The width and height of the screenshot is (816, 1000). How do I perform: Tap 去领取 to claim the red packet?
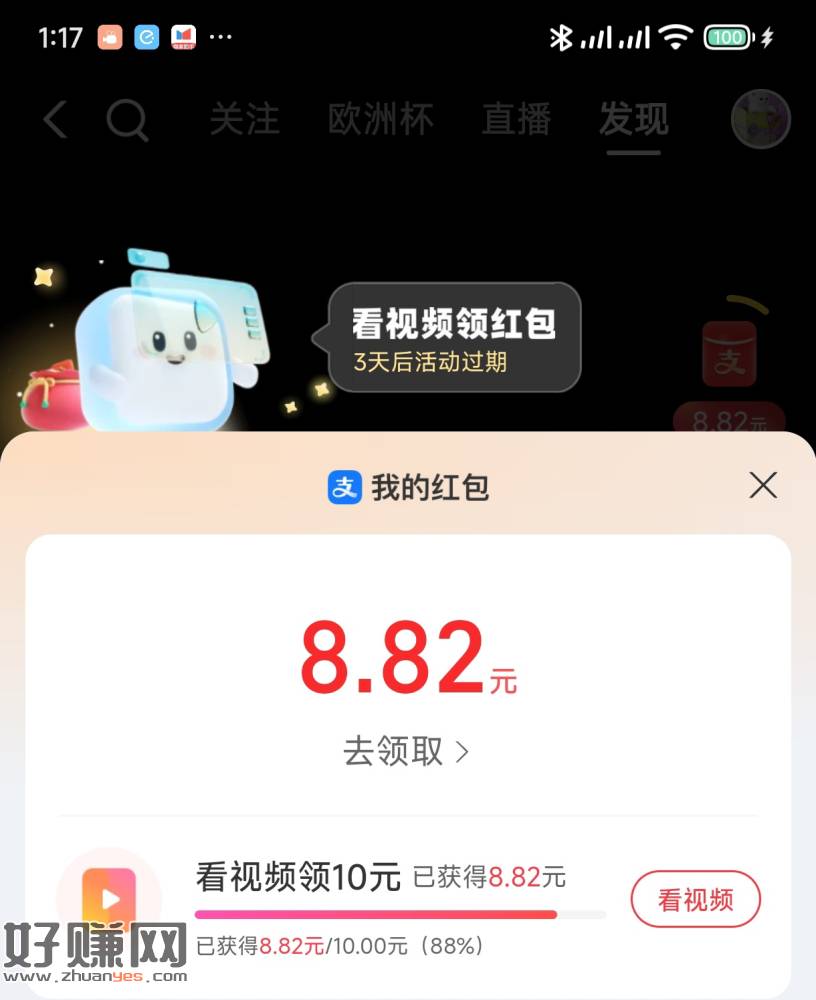[x=406, y=751]
